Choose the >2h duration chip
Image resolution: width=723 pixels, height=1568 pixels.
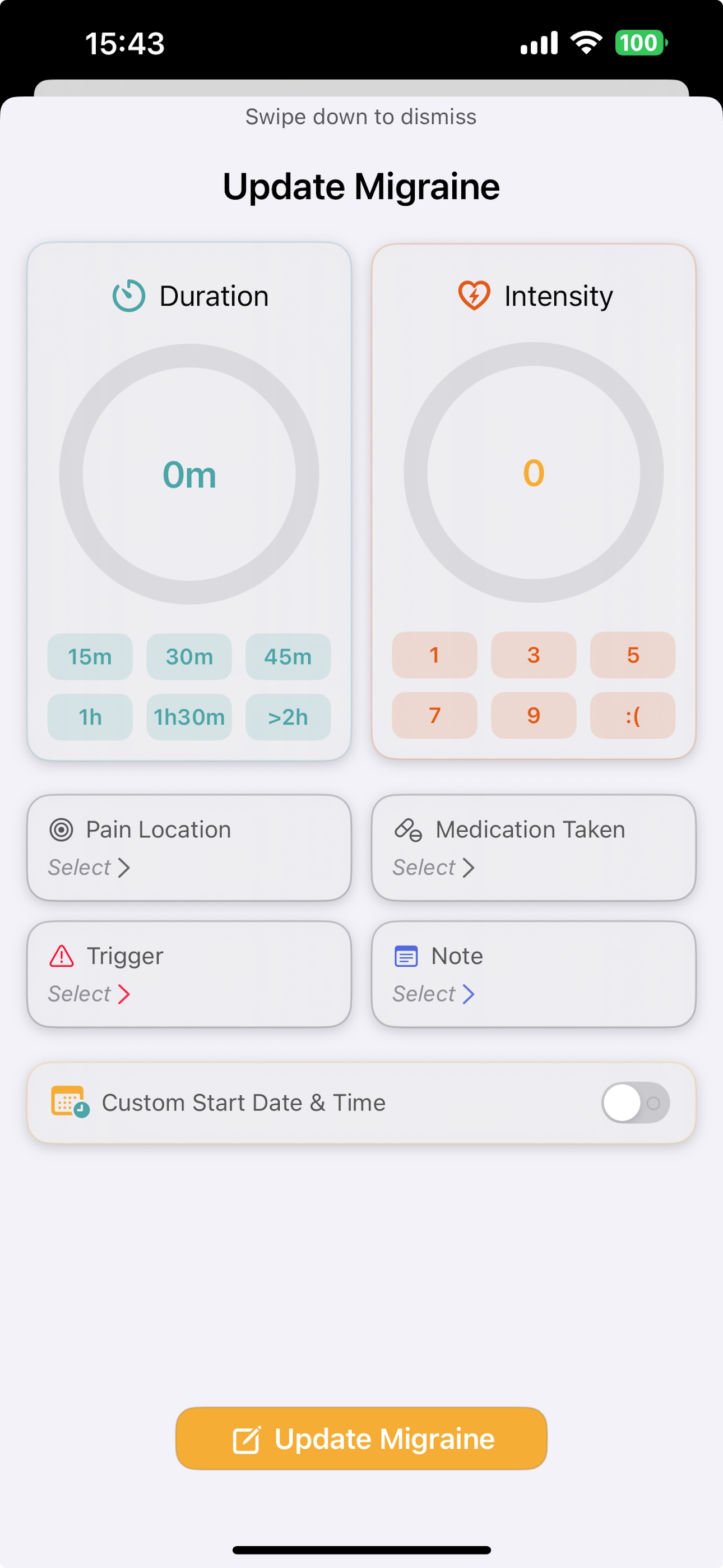click(x=288, y=717)
